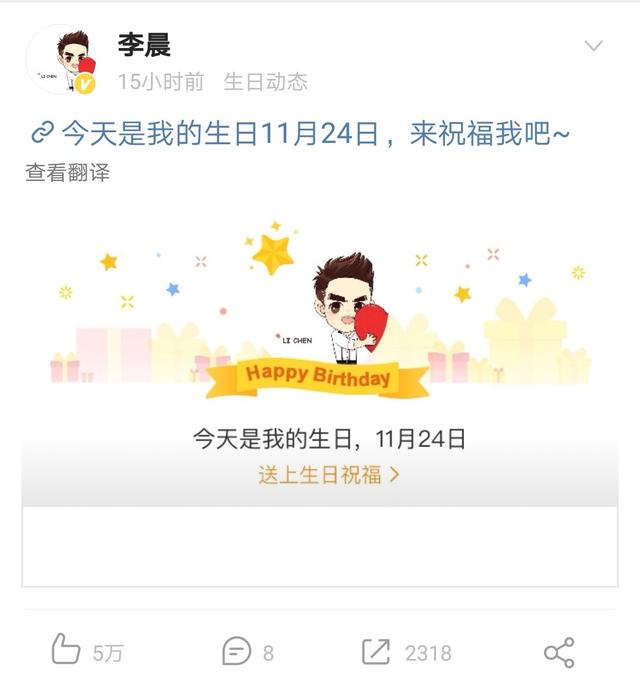Share the post via the share icon

pyautogui.click(x=559, y=652)
